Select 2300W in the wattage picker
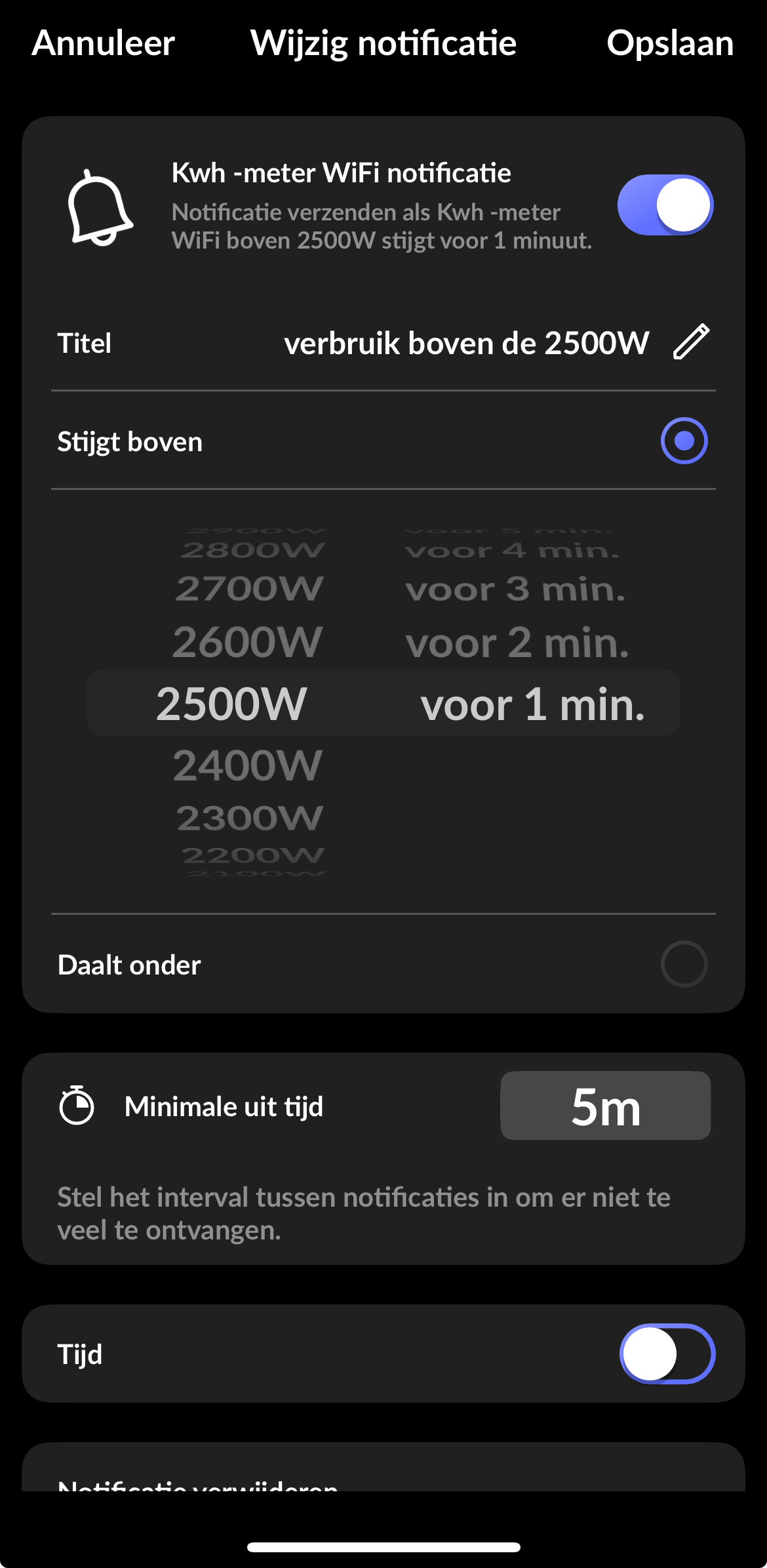 tap(250, 818)
